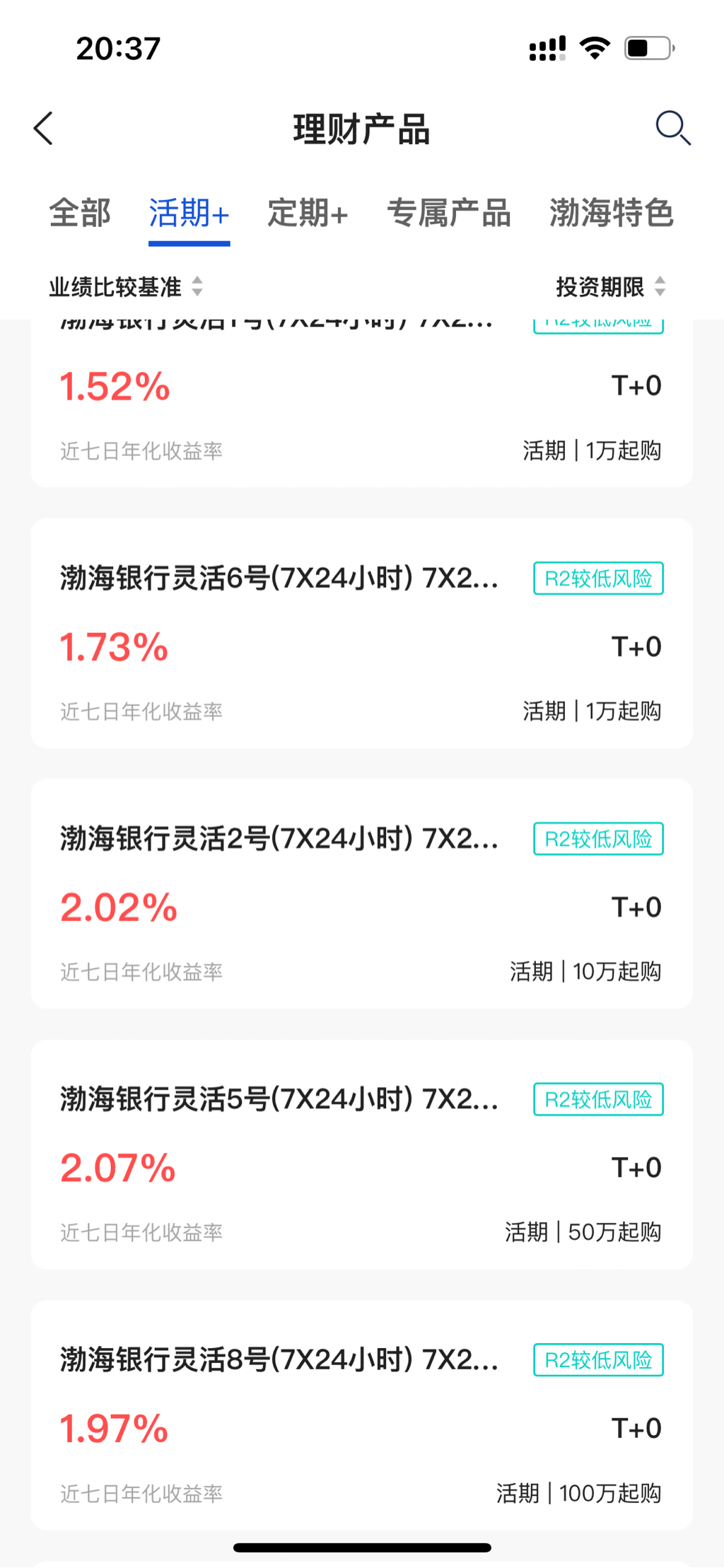Select the 活期+ tab
The width and height of the screenshot is (724, 1568).
pyautogui.click(x=189, y=213)
